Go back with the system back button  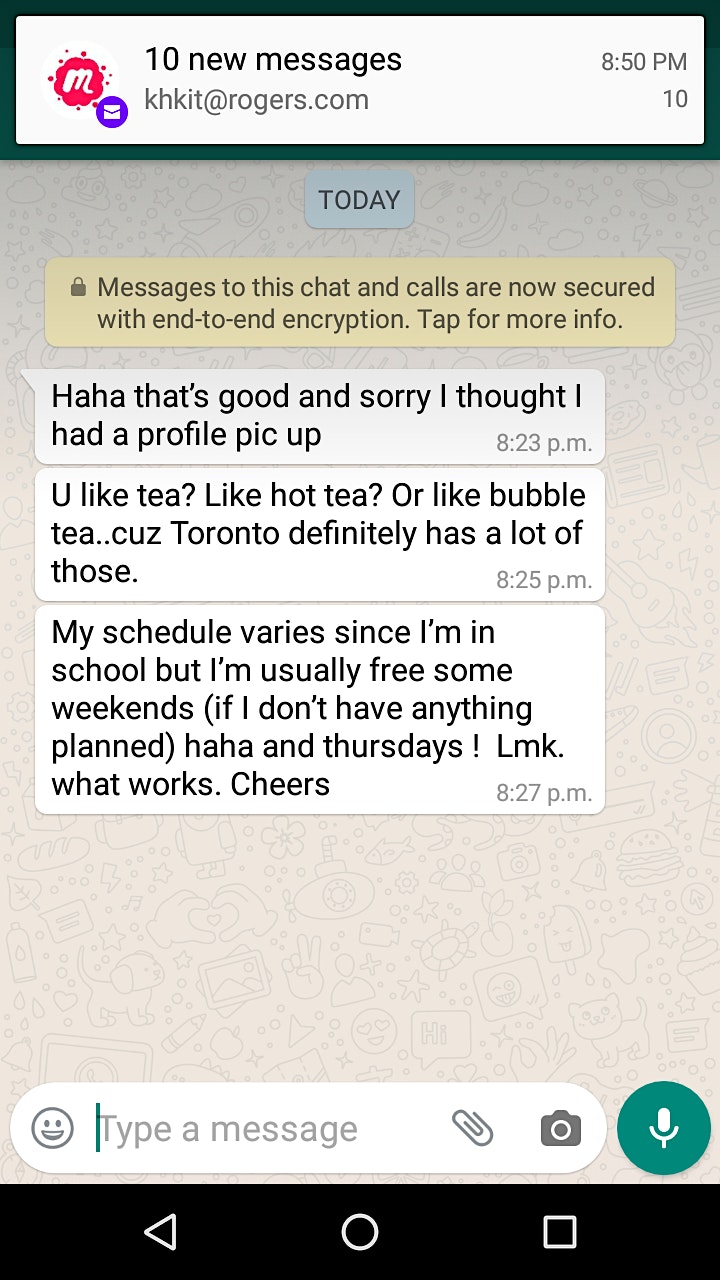(160, 1232)
